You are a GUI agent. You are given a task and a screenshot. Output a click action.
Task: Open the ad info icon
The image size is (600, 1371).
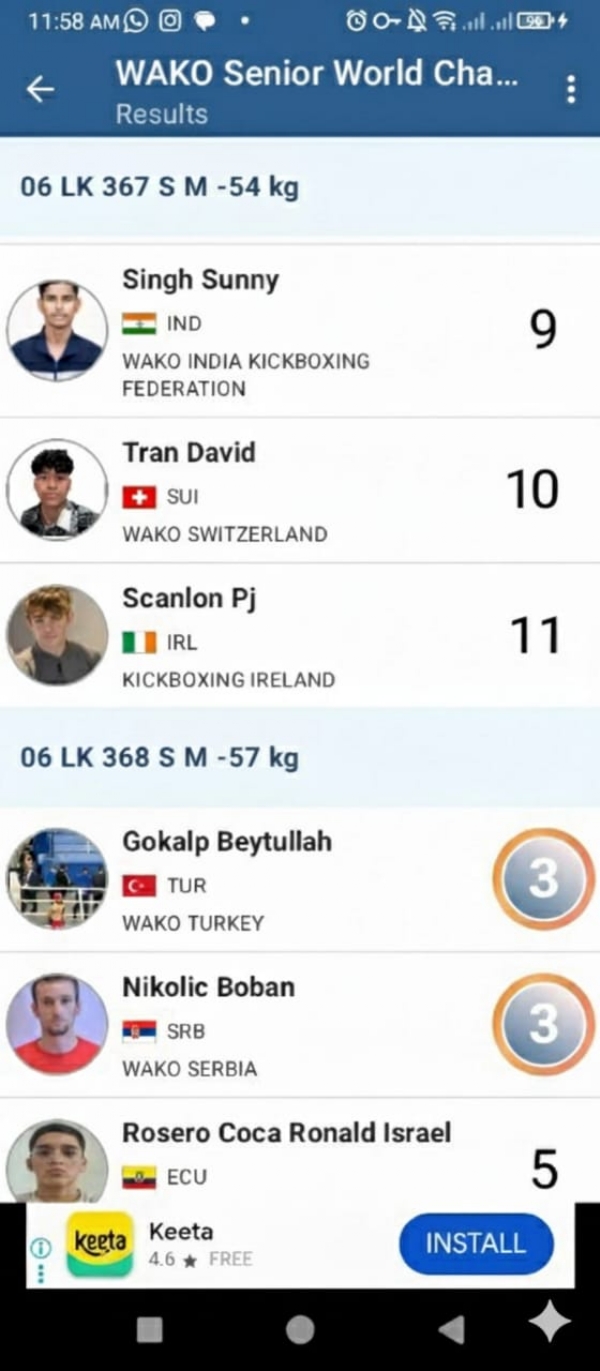[40, 1248]
